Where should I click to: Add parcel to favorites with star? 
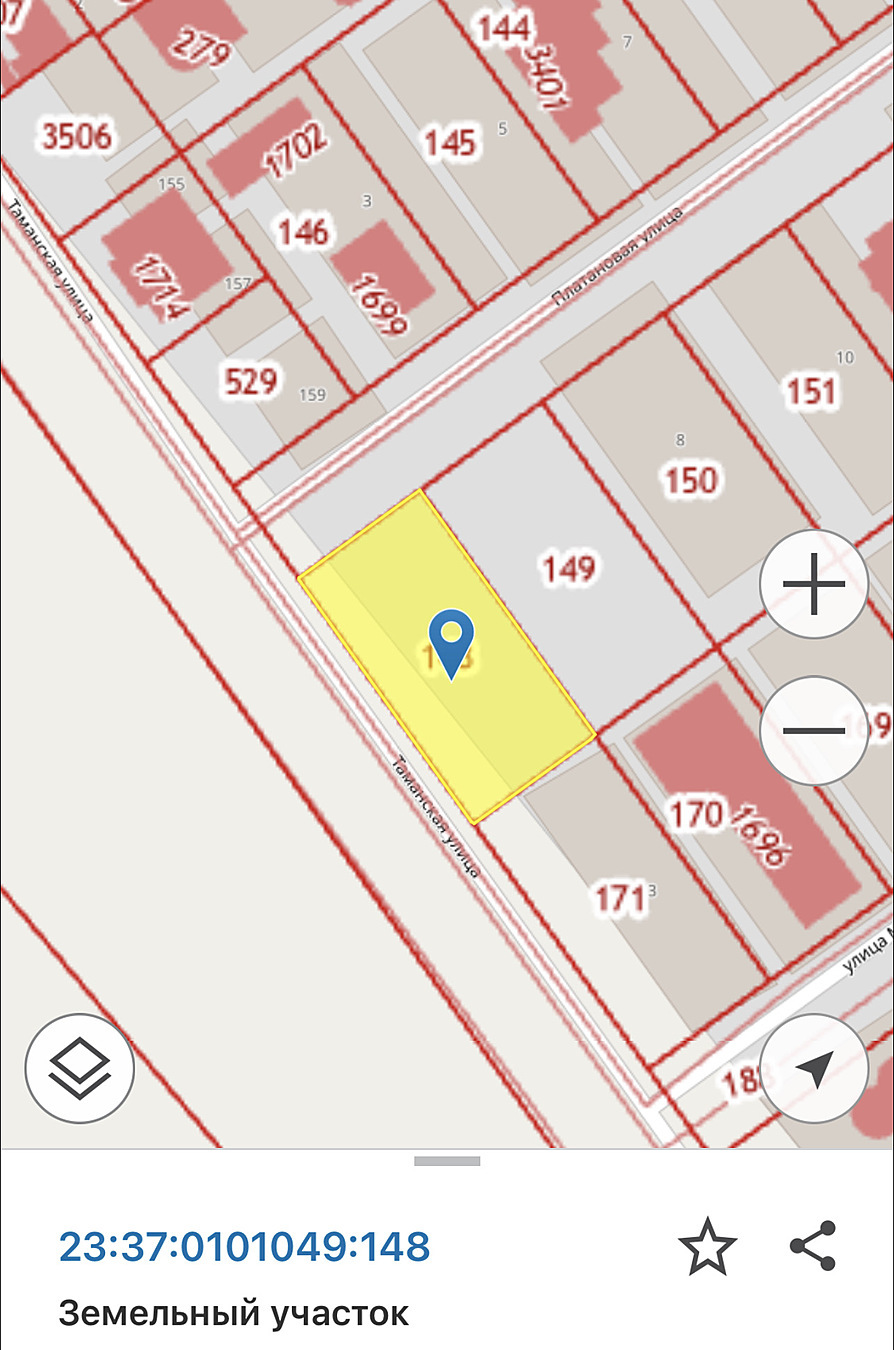click(x=707, y=1246)
